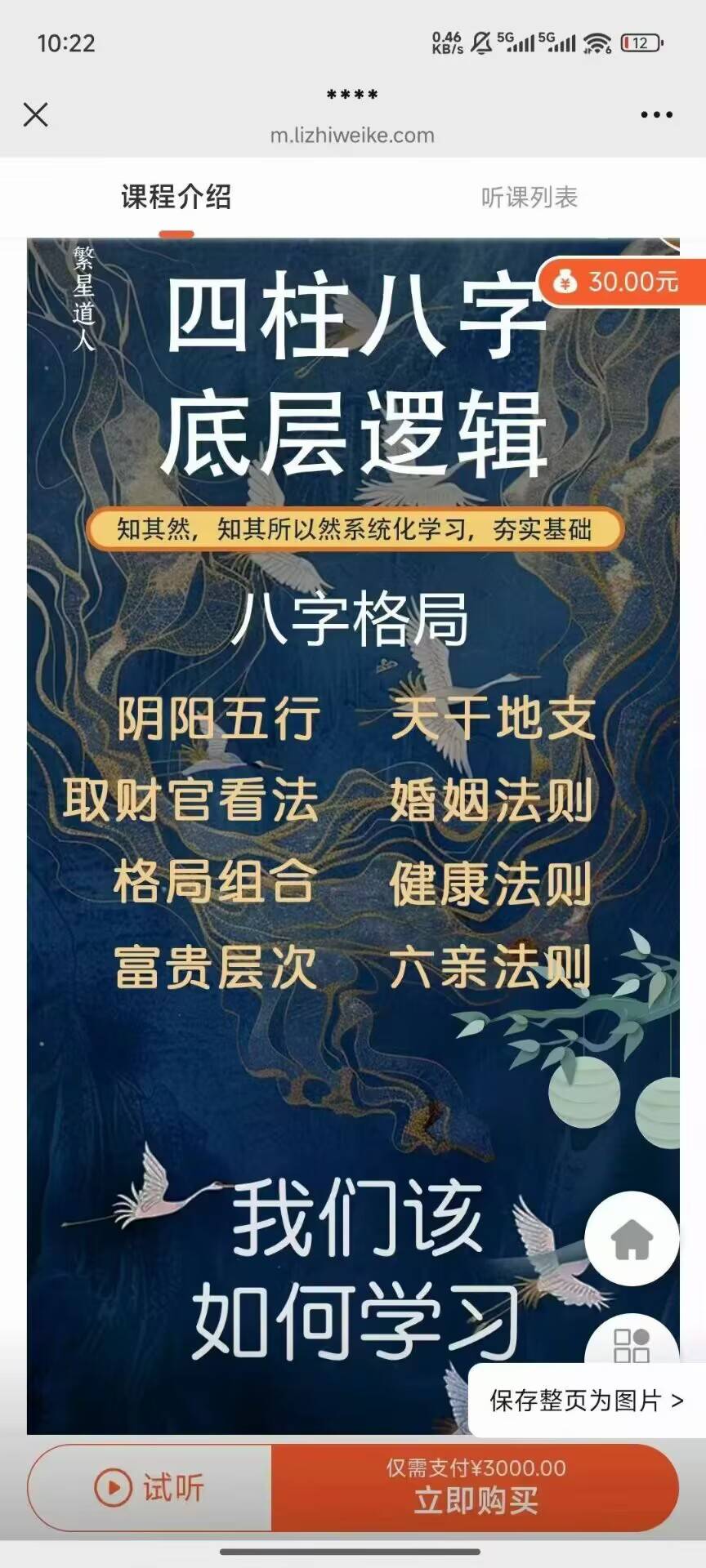The height and width of the screenshot is (1568, 706).
Task: Switch to the 听课列表 tab
Action: coord(529,197)
